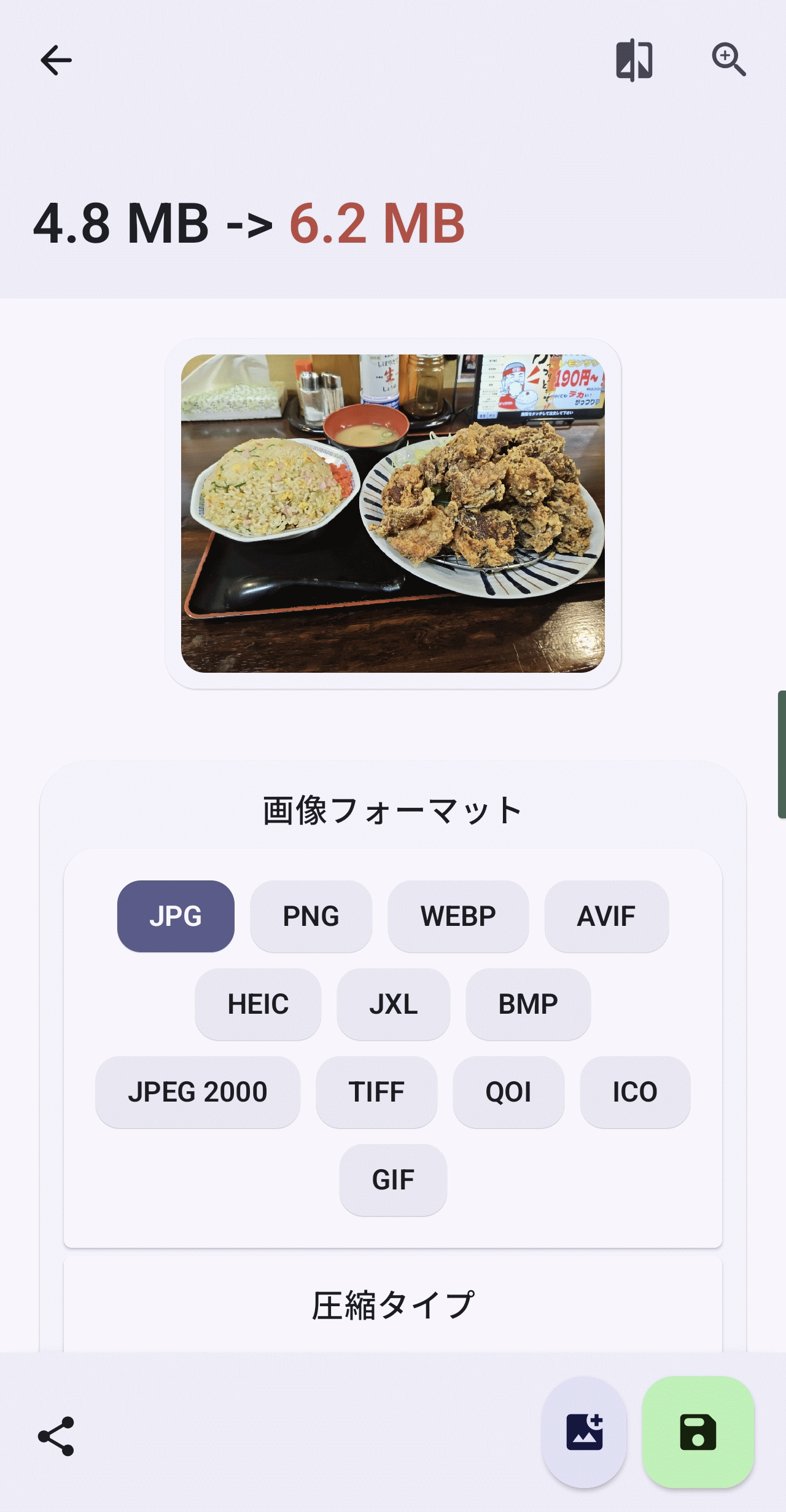The image size is (786, 1512).
Task: Set format to BMP
Action: tap(528, 1004)
